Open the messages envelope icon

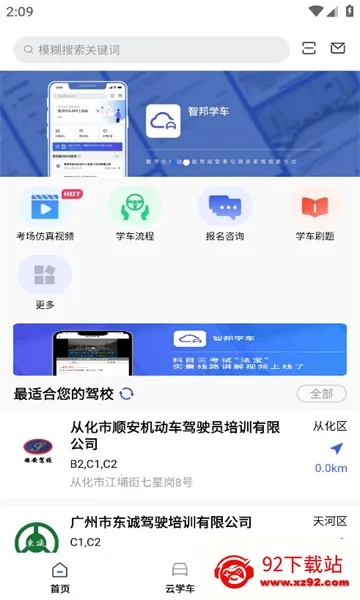(x=338, y=48)
